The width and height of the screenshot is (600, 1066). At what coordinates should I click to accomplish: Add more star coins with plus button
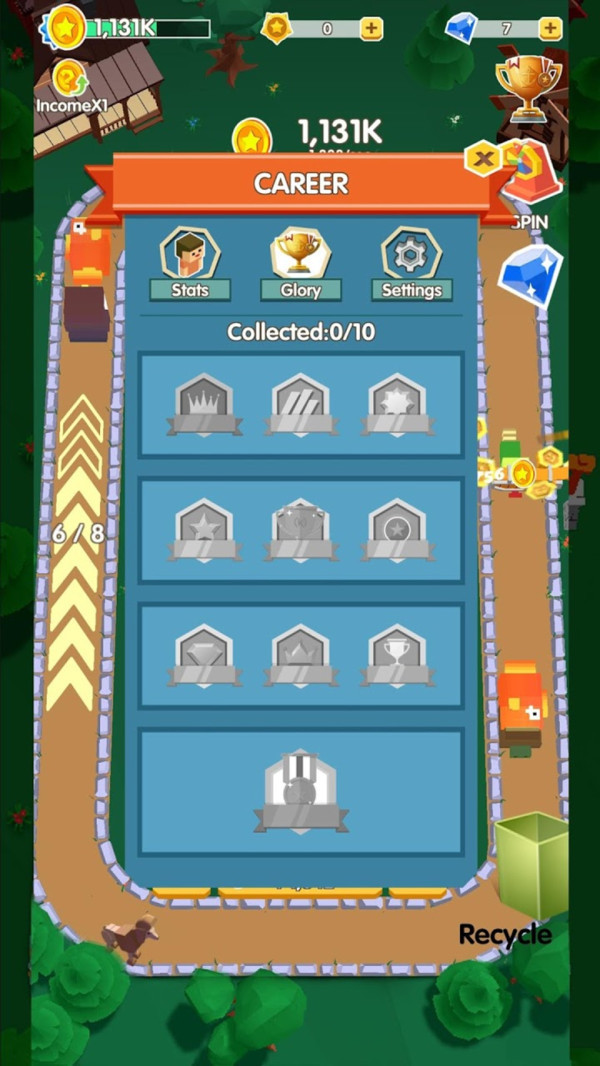point(371,29)
